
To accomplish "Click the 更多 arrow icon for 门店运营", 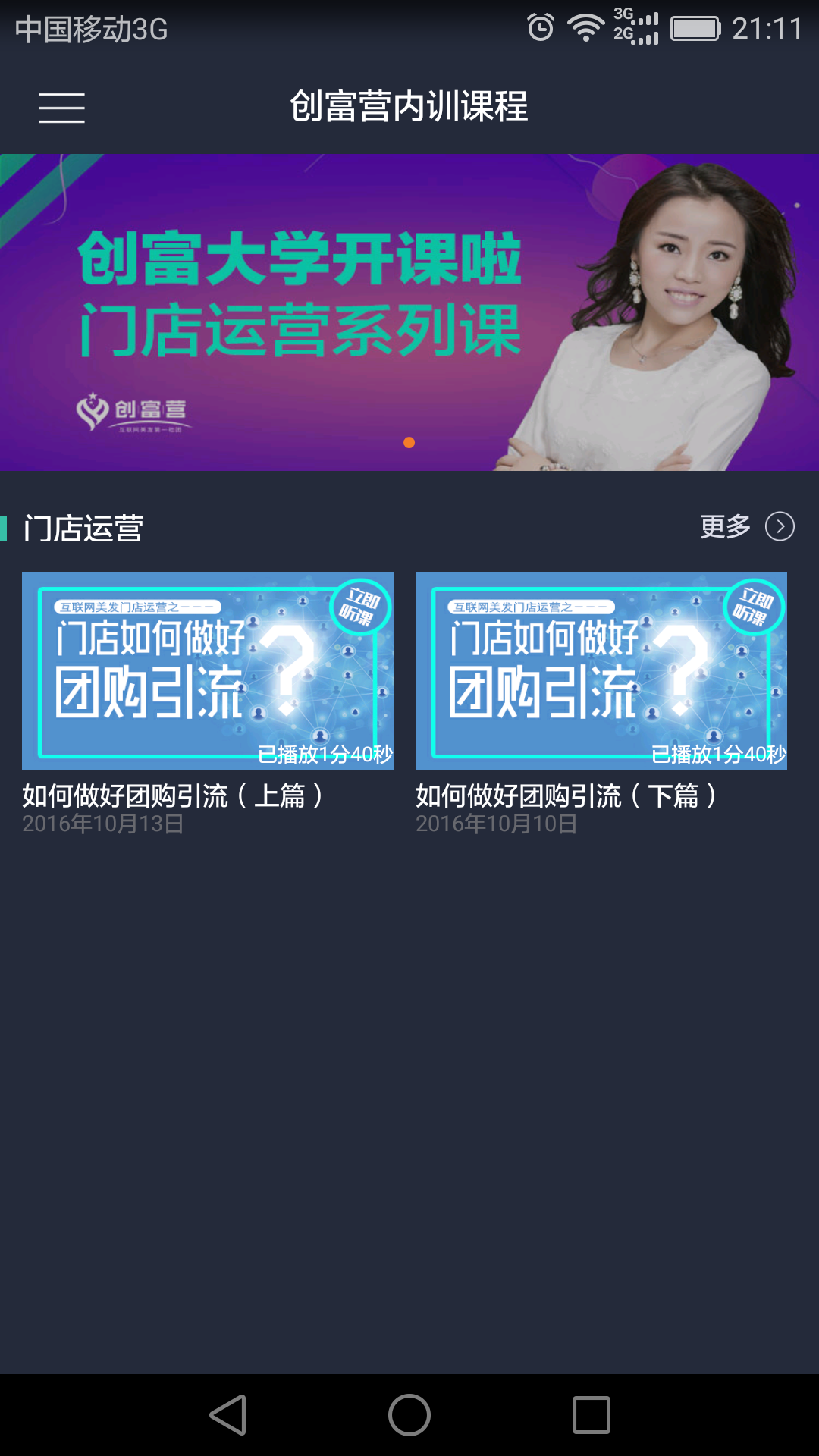I will [x=780, y=526].
